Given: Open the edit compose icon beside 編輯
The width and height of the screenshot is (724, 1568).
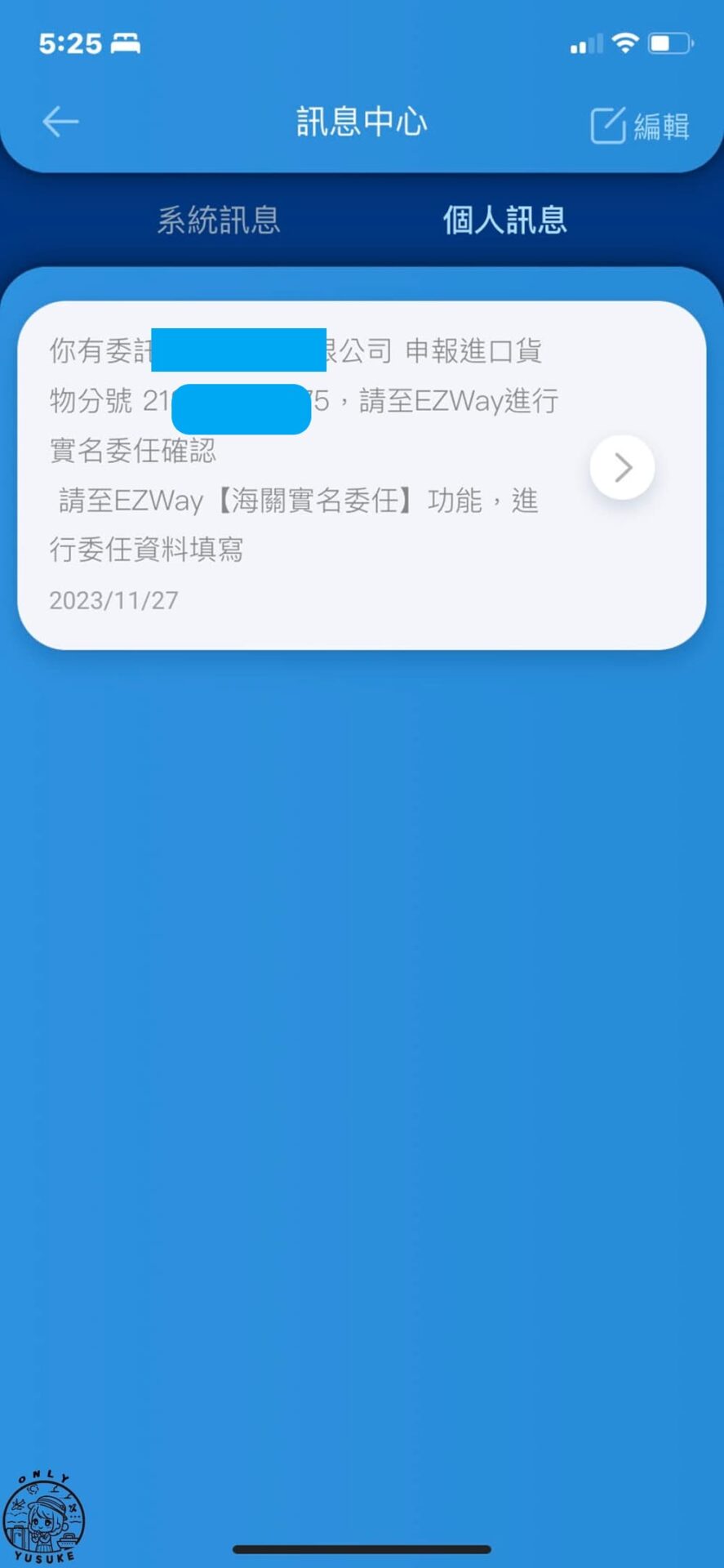Looking at the screenshot, I should click(608, 123).
